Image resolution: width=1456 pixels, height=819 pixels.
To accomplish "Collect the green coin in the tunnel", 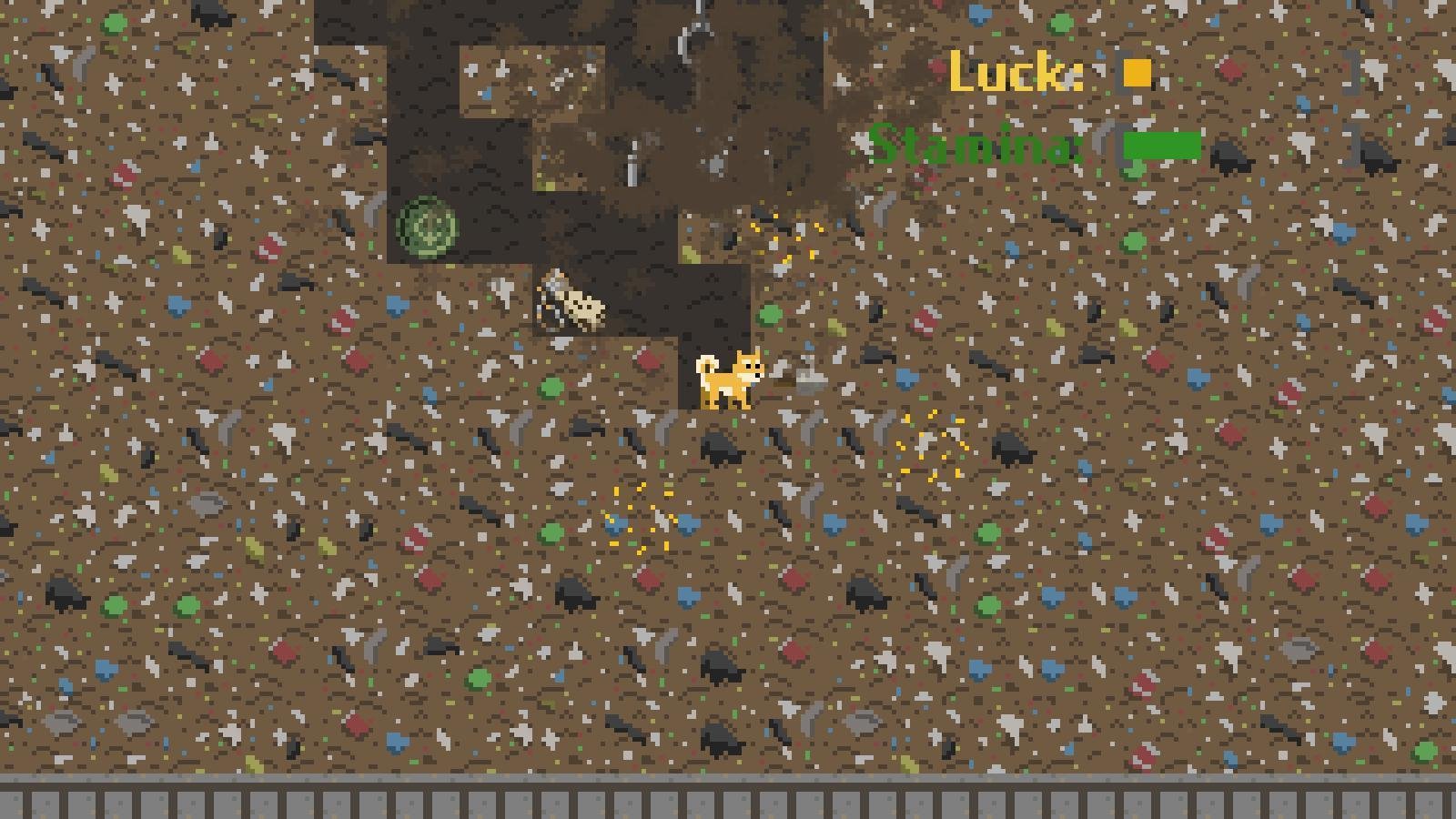I will click(428, 226).
